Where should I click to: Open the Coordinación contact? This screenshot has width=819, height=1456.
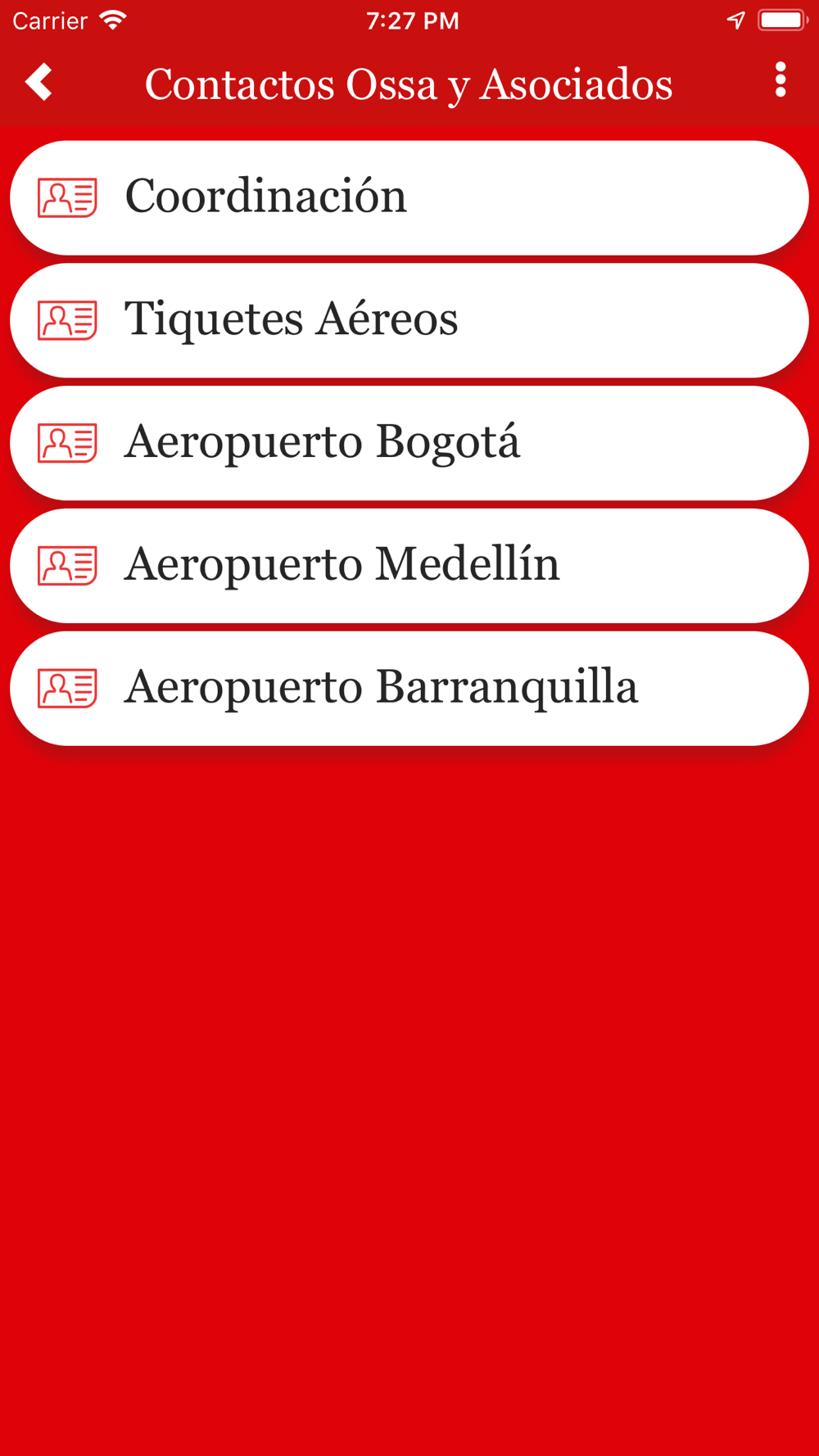[x=409, y=197]
